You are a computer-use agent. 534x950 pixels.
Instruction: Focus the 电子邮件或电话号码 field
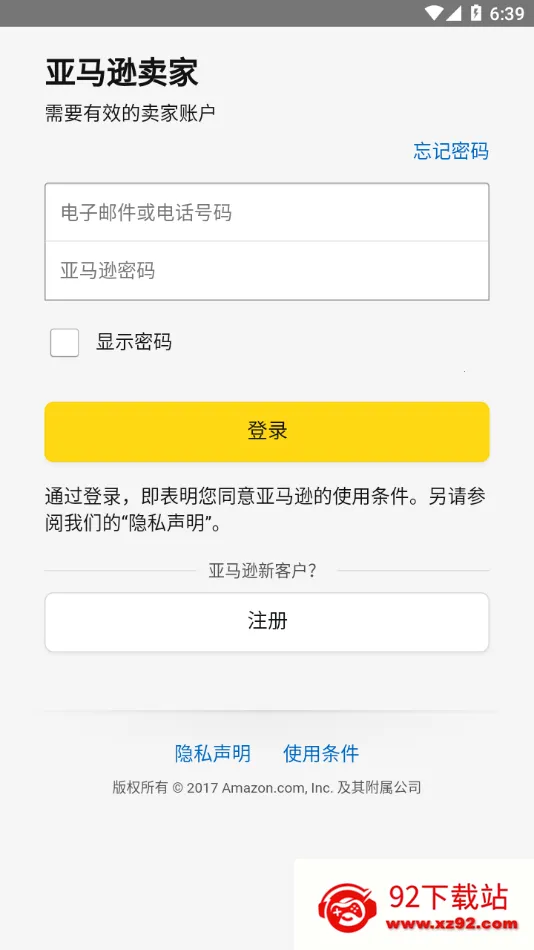267,213
